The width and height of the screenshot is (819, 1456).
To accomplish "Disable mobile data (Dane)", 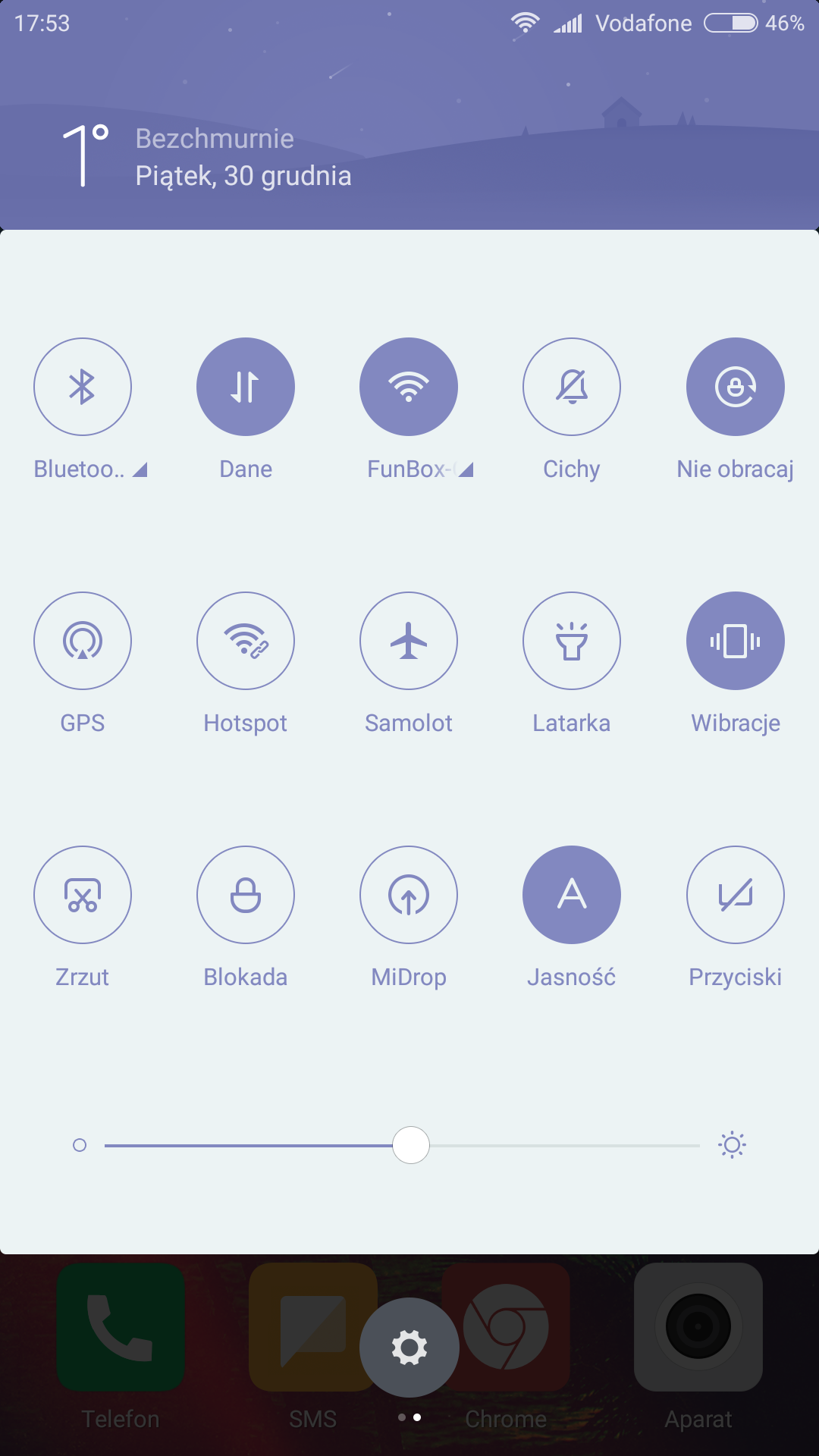I will pos(246,387).
